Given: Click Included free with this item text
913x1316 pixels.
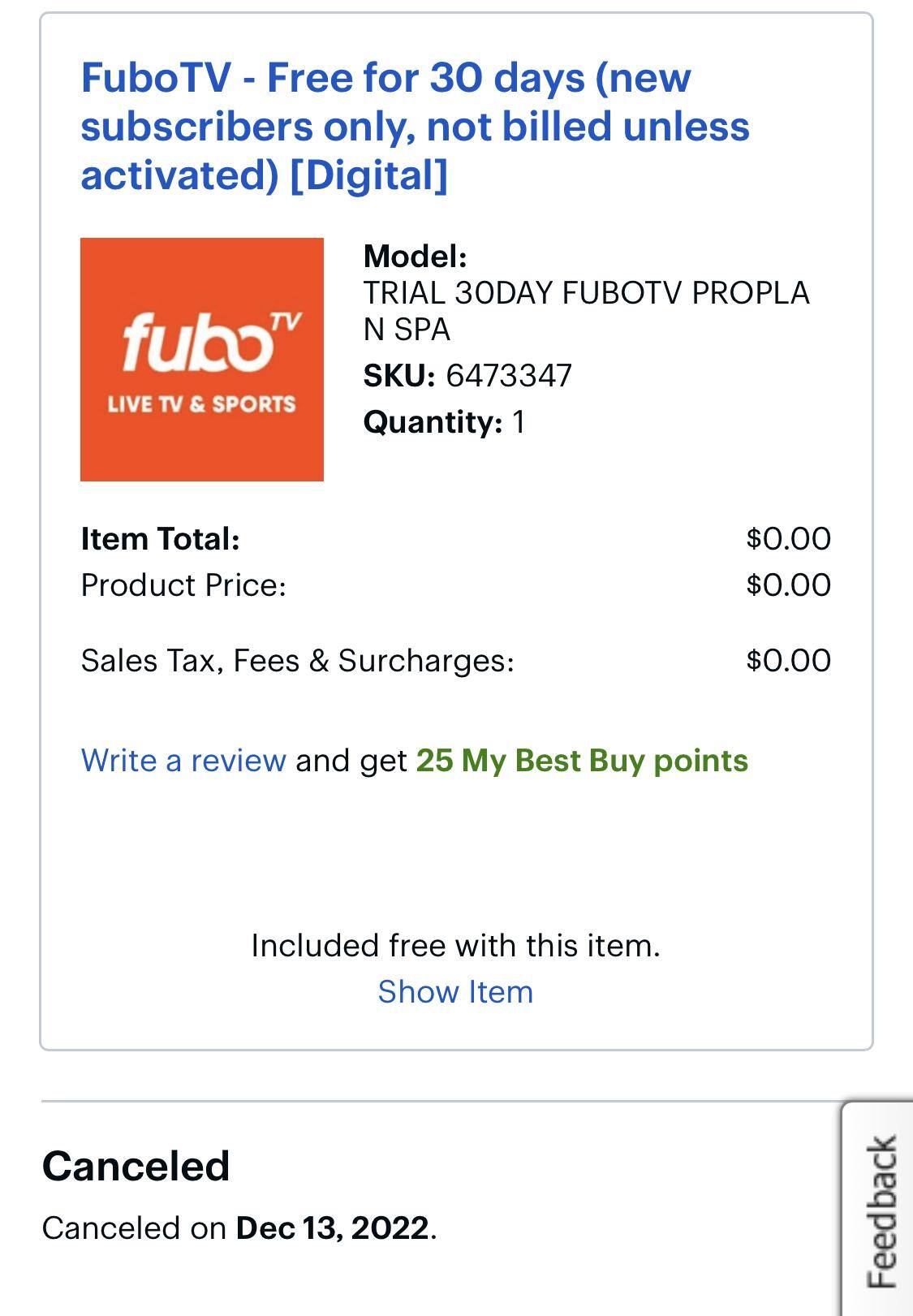Looking at the screenshot, I should [456, 944].
